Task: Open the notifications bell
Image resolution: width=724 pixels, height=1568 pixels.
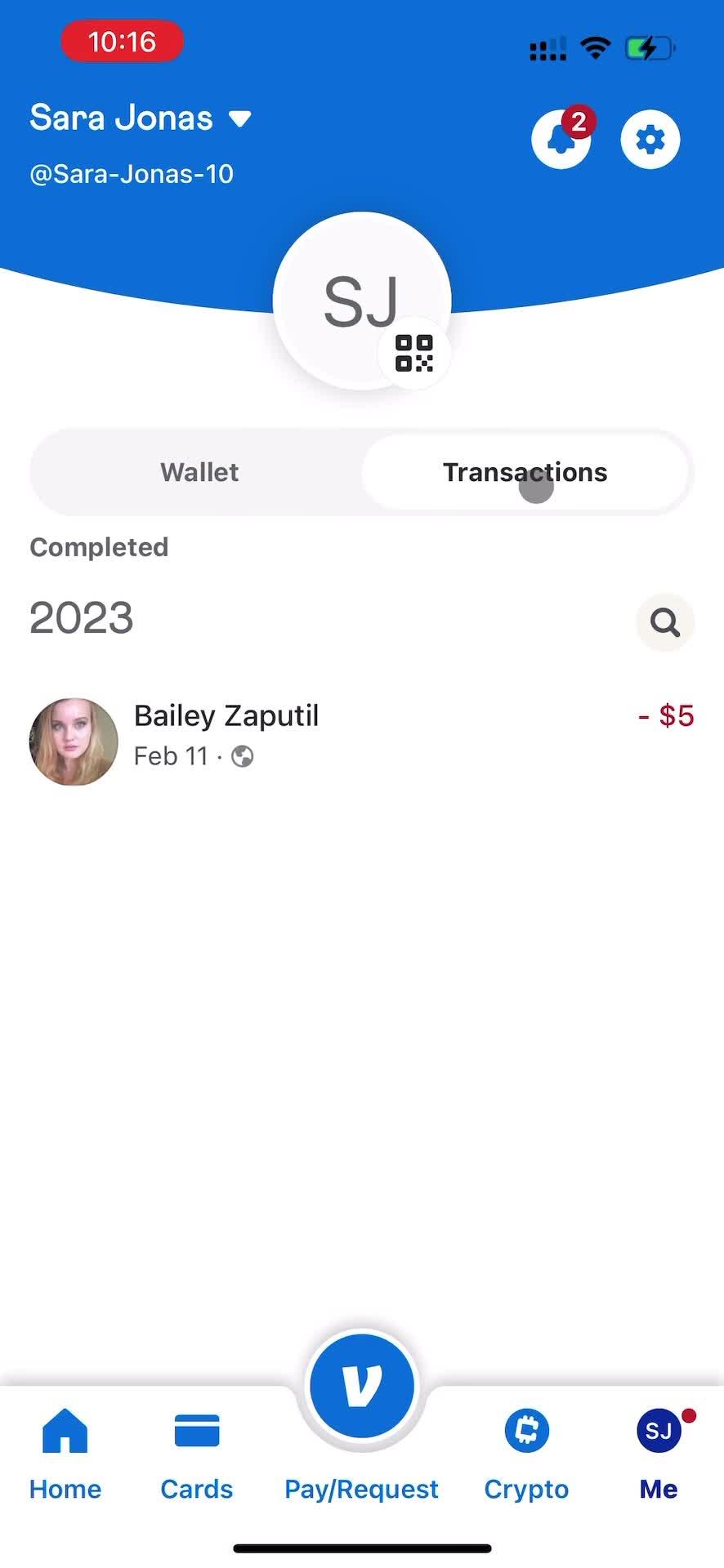Action: (561, 140)
